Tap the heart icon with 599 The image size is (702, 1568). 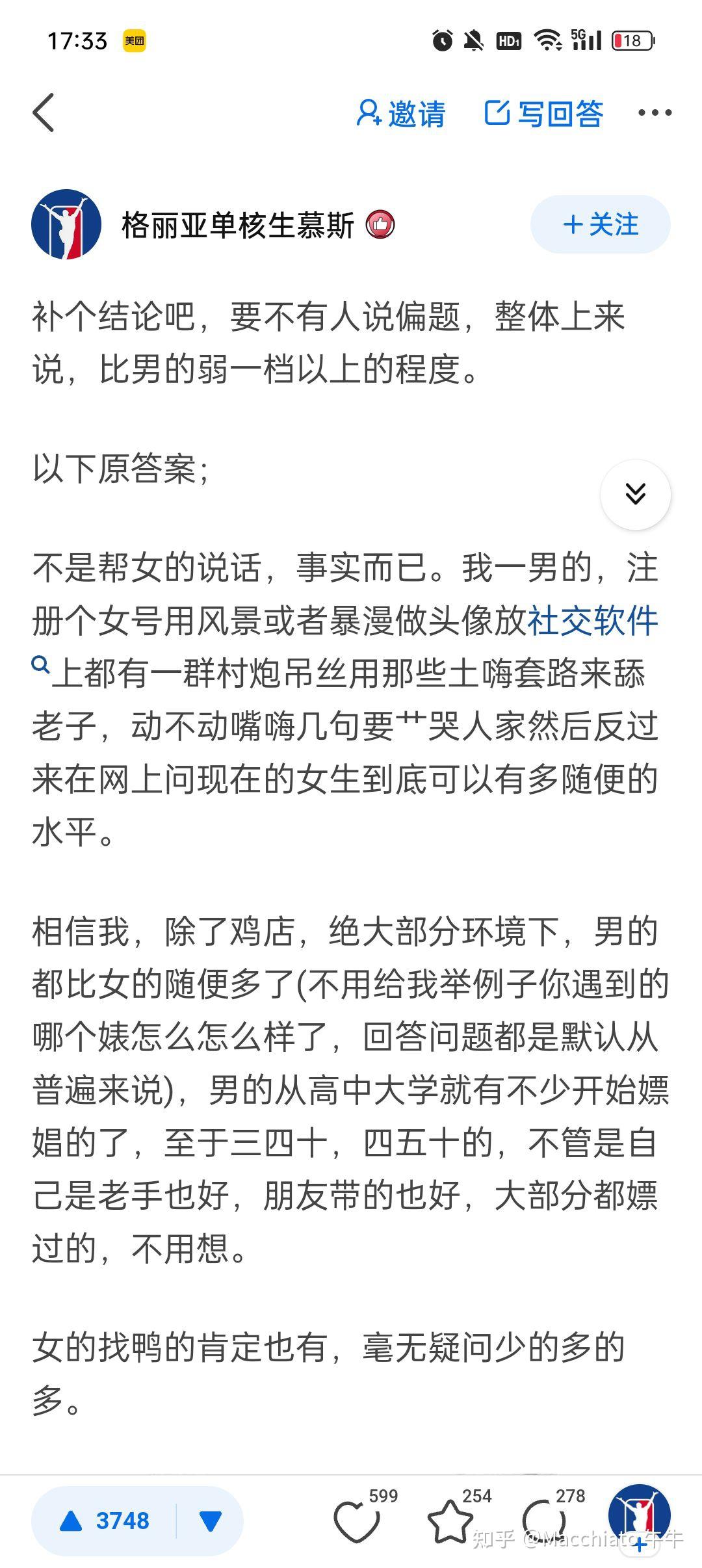point(357,1521)
